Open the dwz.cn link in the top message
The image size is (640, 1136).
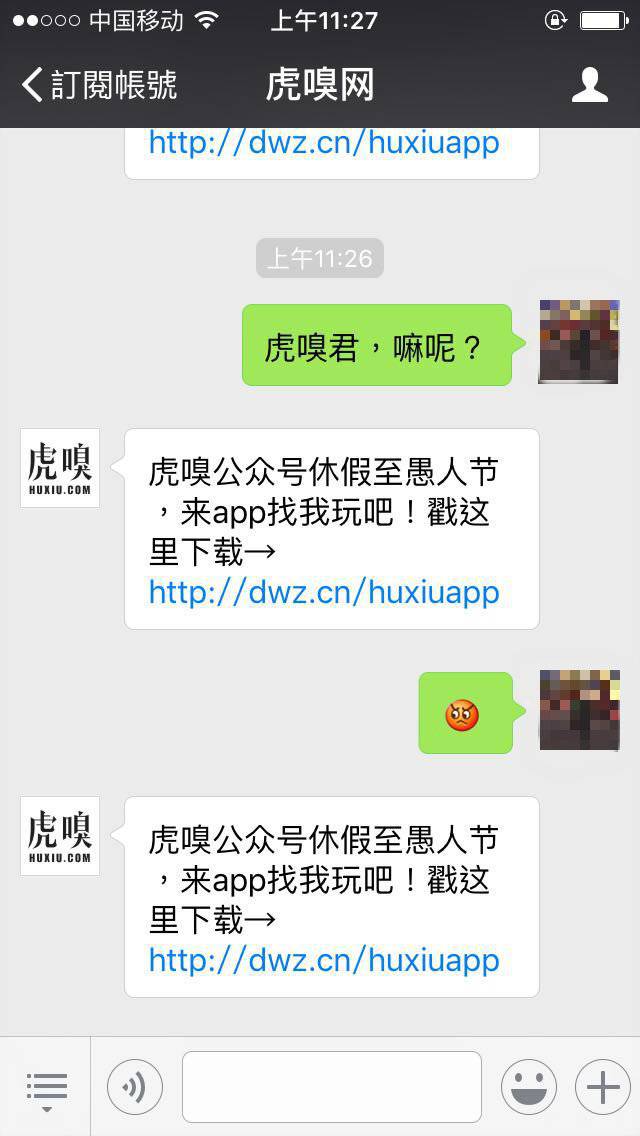tap(323, 142)
